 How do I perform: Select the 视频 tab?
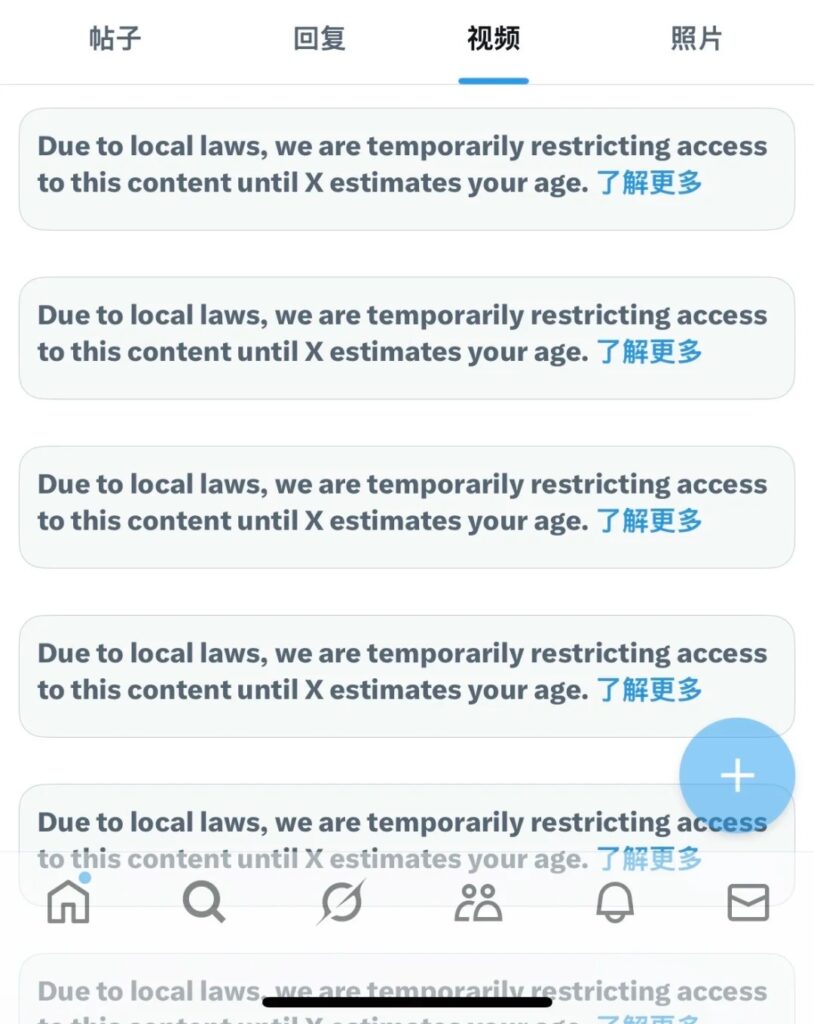pyautogui.click(x=493, y=40)
